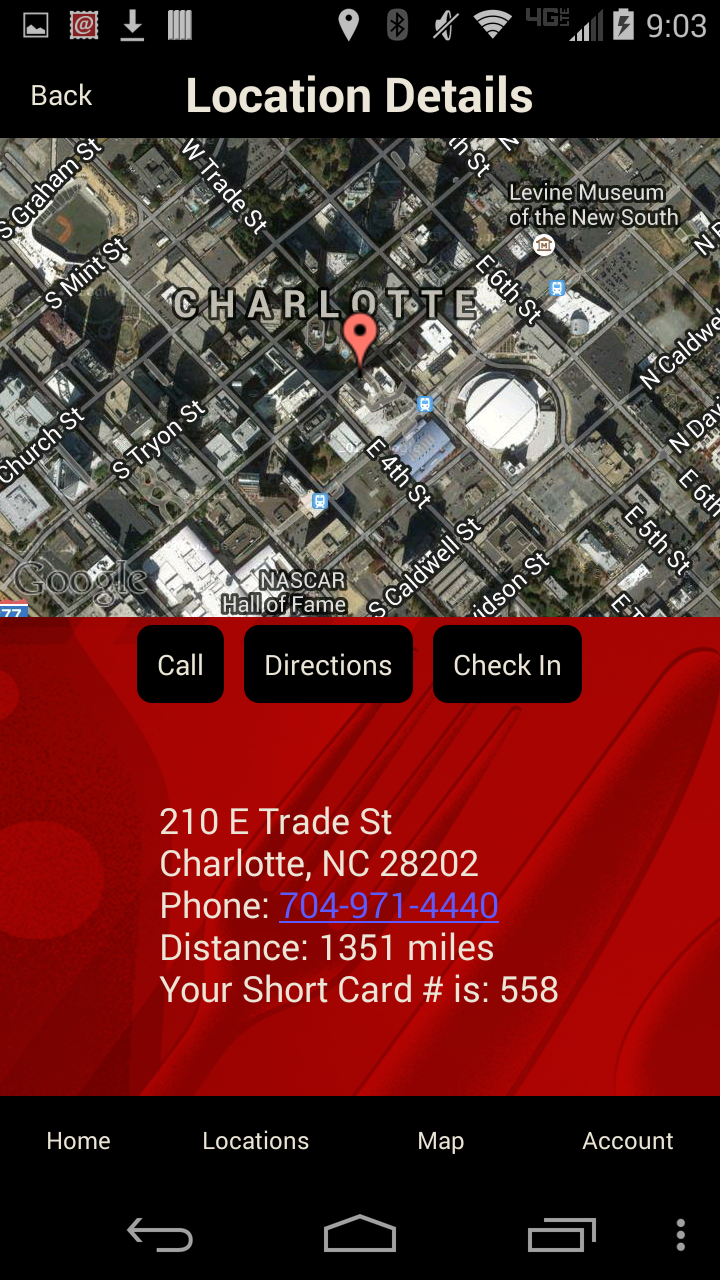Screen dimensions: 720x1280
Task: Switch to the Map tab
Action: [441, 1141]
